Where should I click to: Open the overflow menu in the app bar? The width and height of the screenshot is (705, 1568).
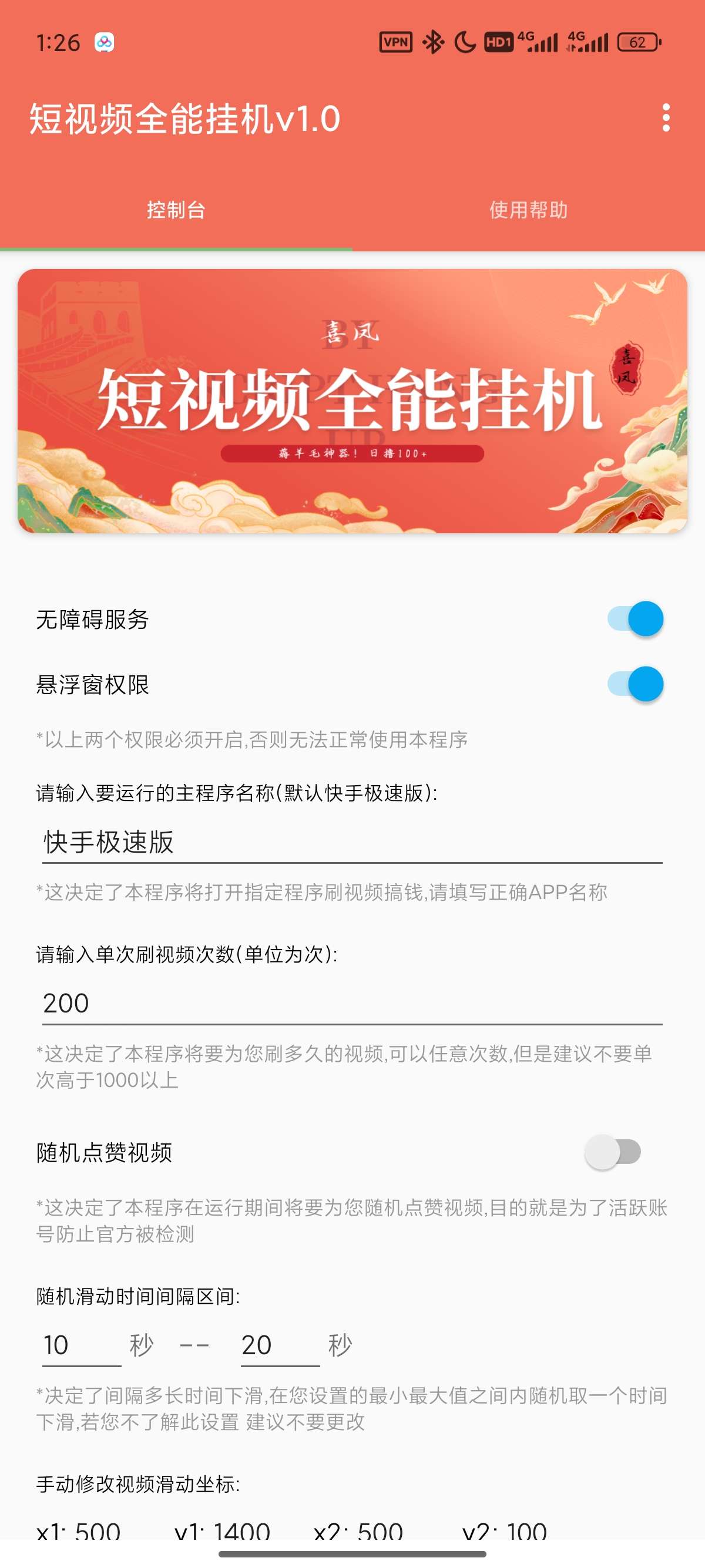(666, 117)
